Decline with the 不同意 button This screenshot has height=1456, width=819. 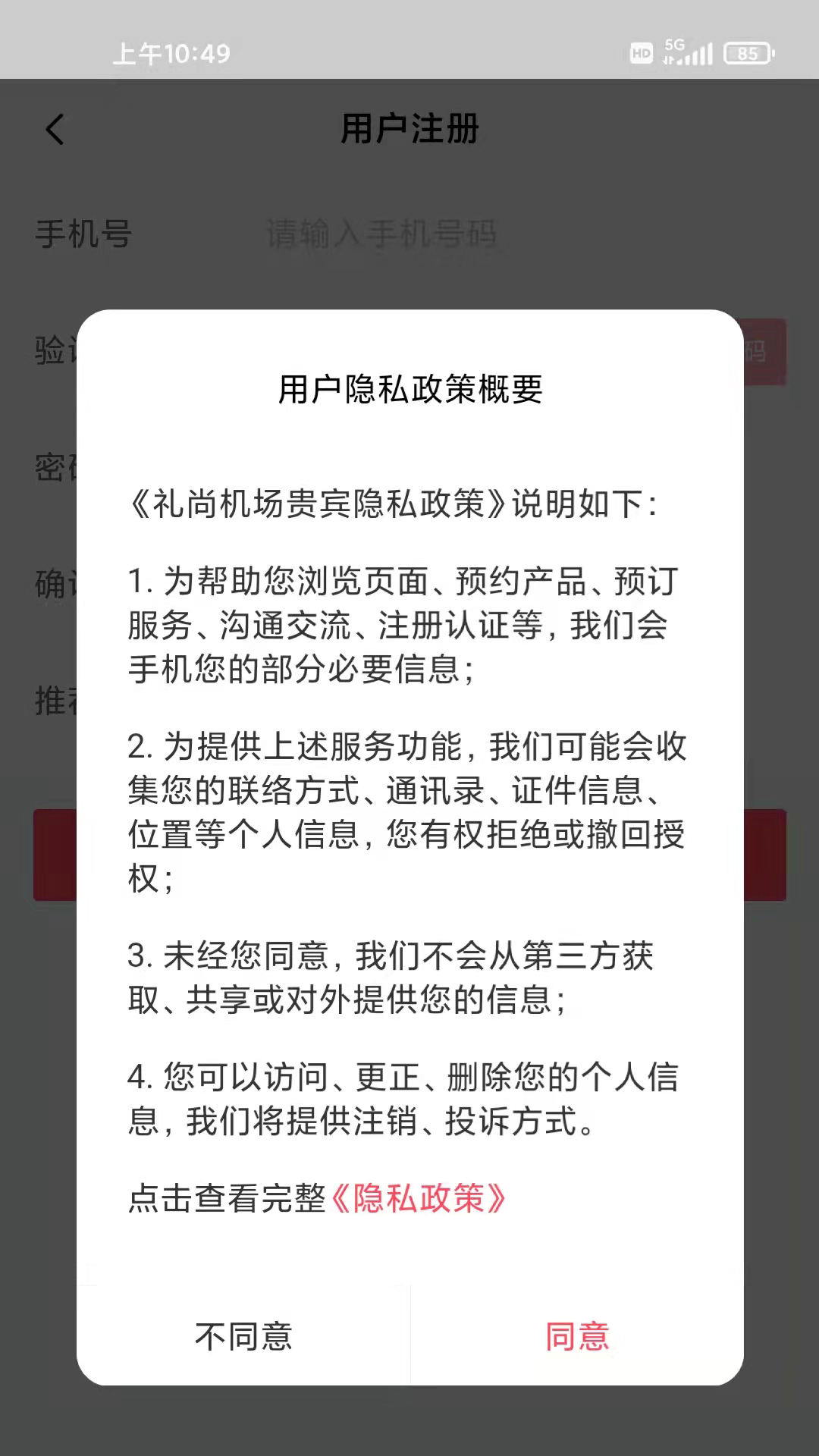pos(243,1336)
